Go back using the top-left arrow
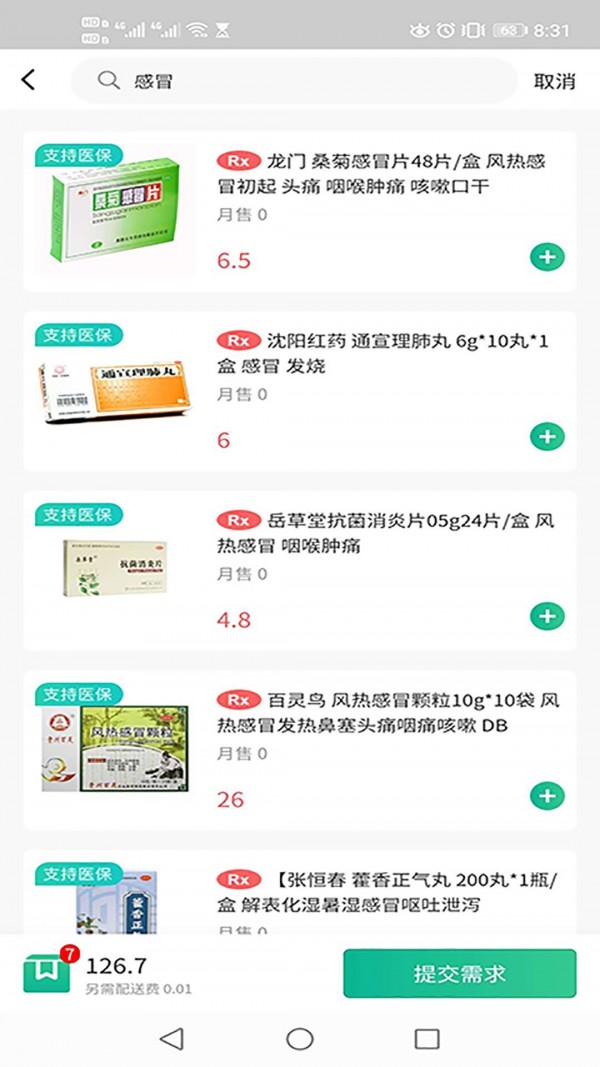 (28, 80)
